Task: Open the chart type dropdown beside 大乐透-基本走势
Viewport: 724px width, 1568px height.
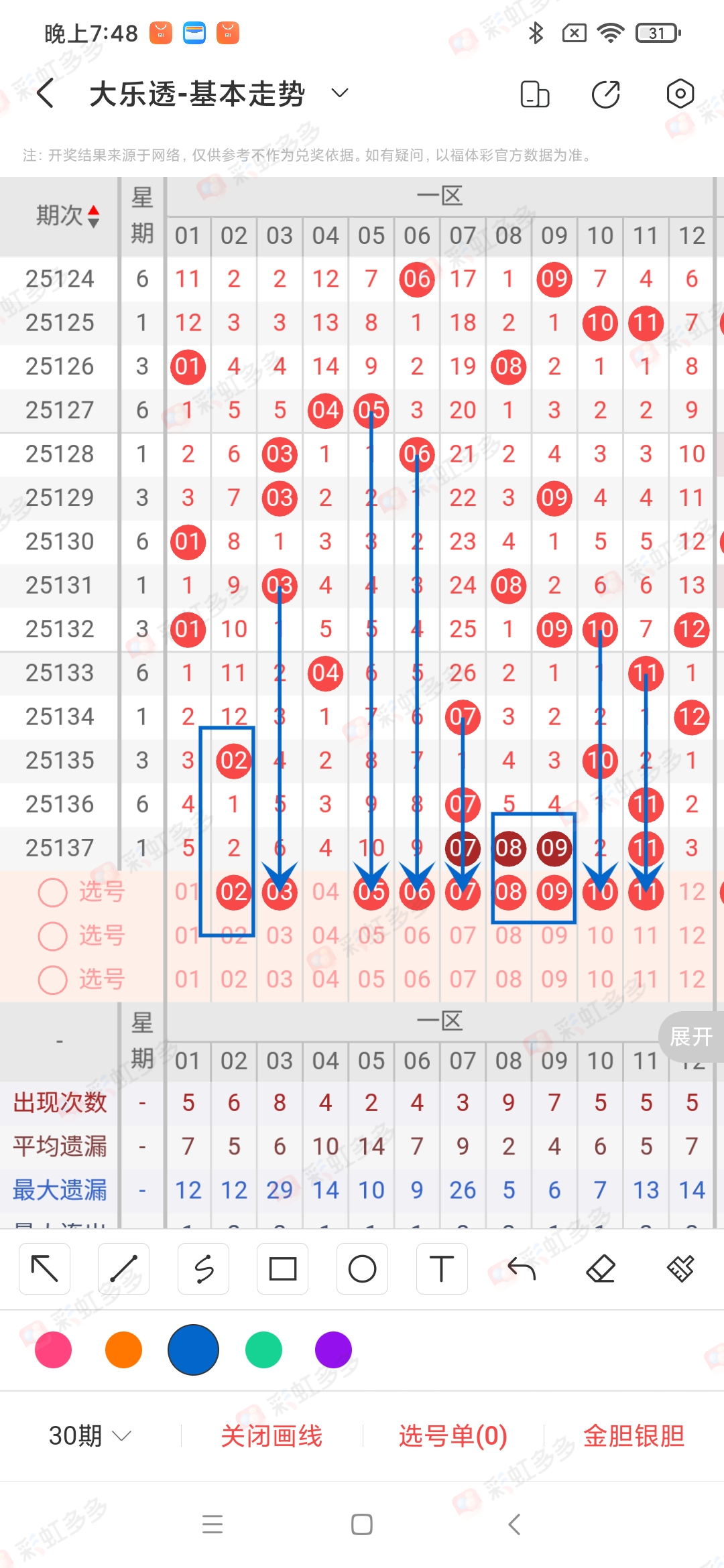Action: pos(339,93)
